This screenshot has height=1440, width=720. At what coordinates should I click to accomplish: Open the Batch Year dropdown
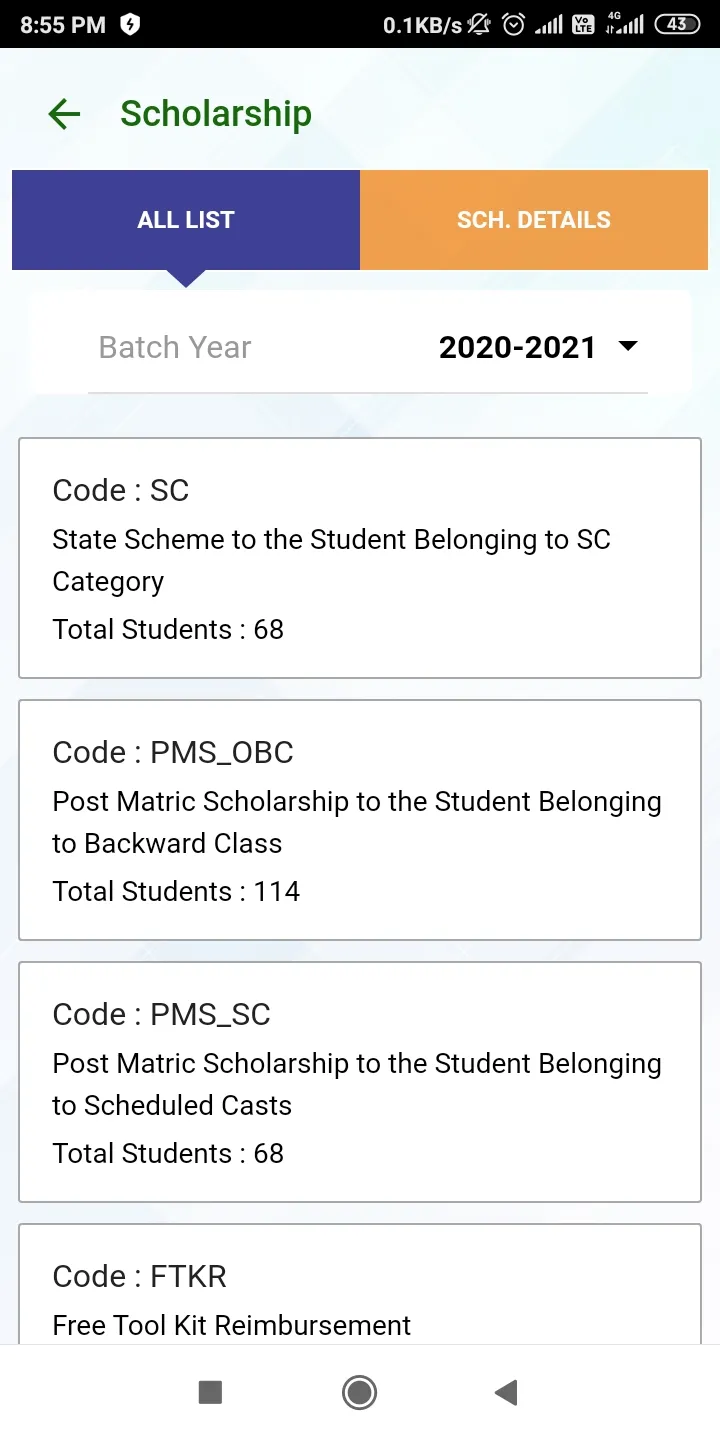point(540,346)
